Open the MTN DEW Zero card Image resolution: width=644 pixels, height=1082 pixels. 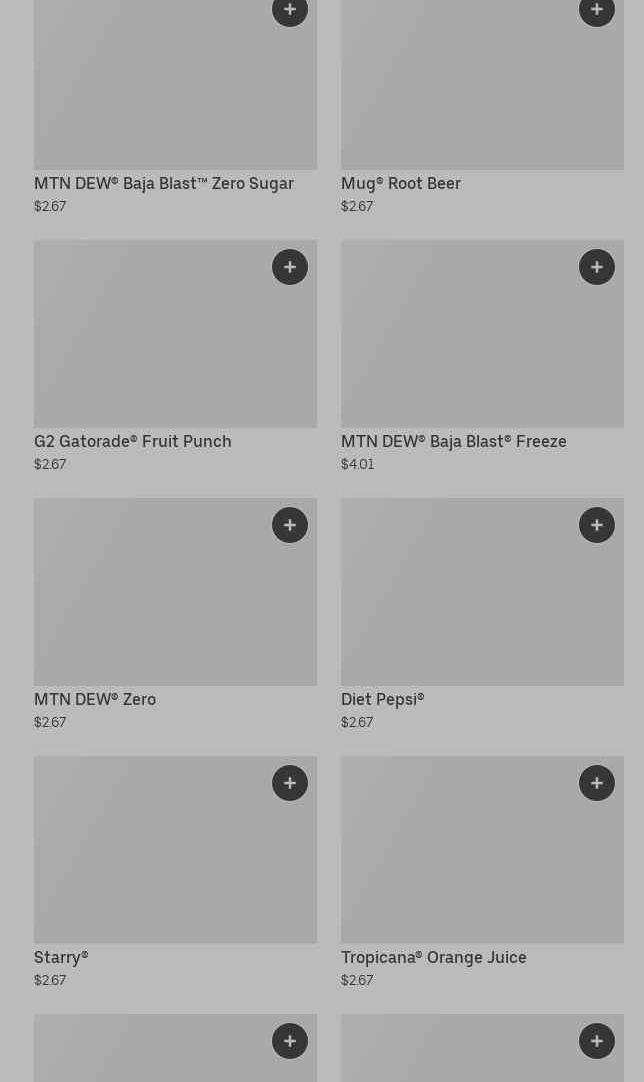coord(95,699)
